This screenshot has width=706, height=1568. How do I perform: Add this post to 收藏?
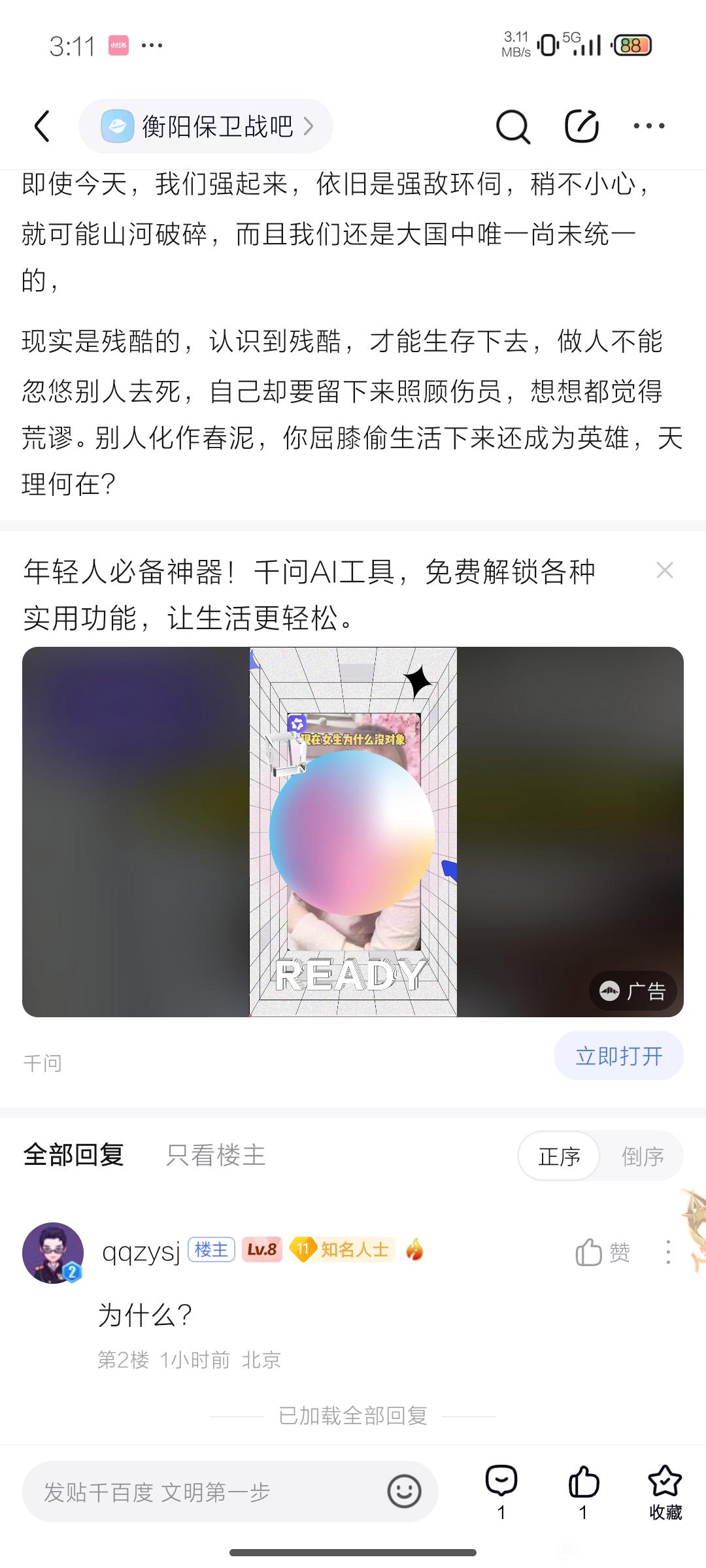(665, 1491)
